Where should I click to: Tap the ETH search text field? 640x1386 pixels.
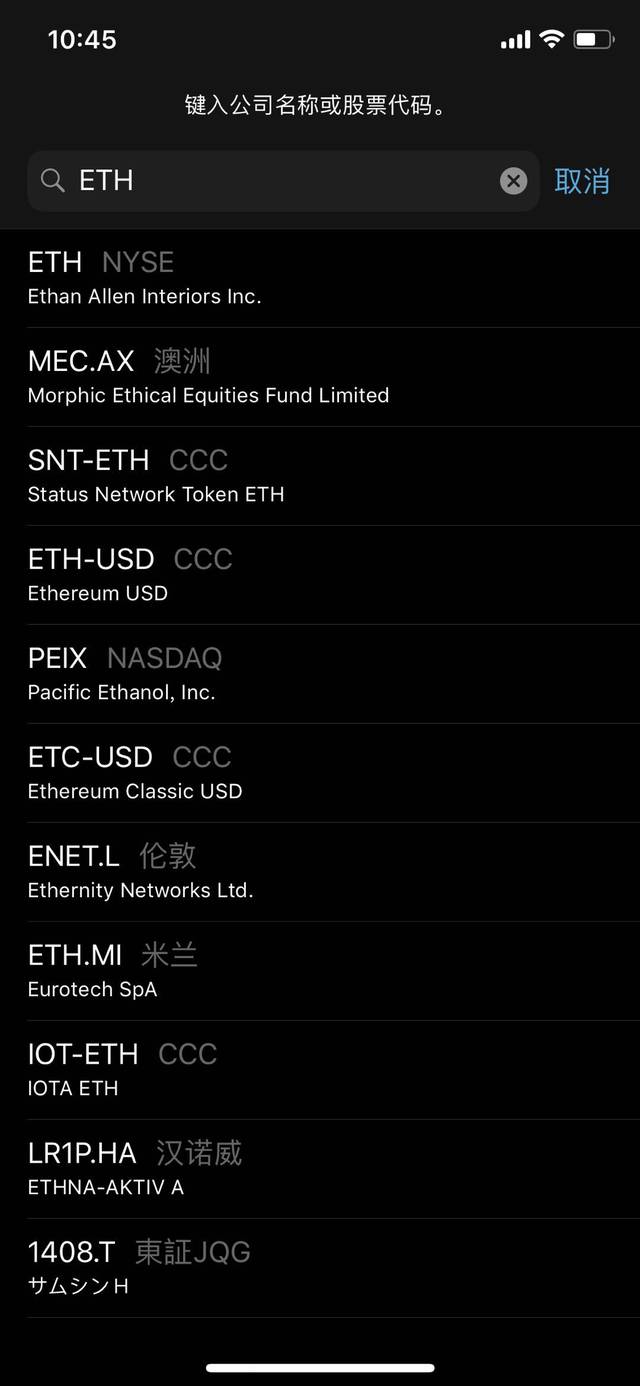point(270,181)
